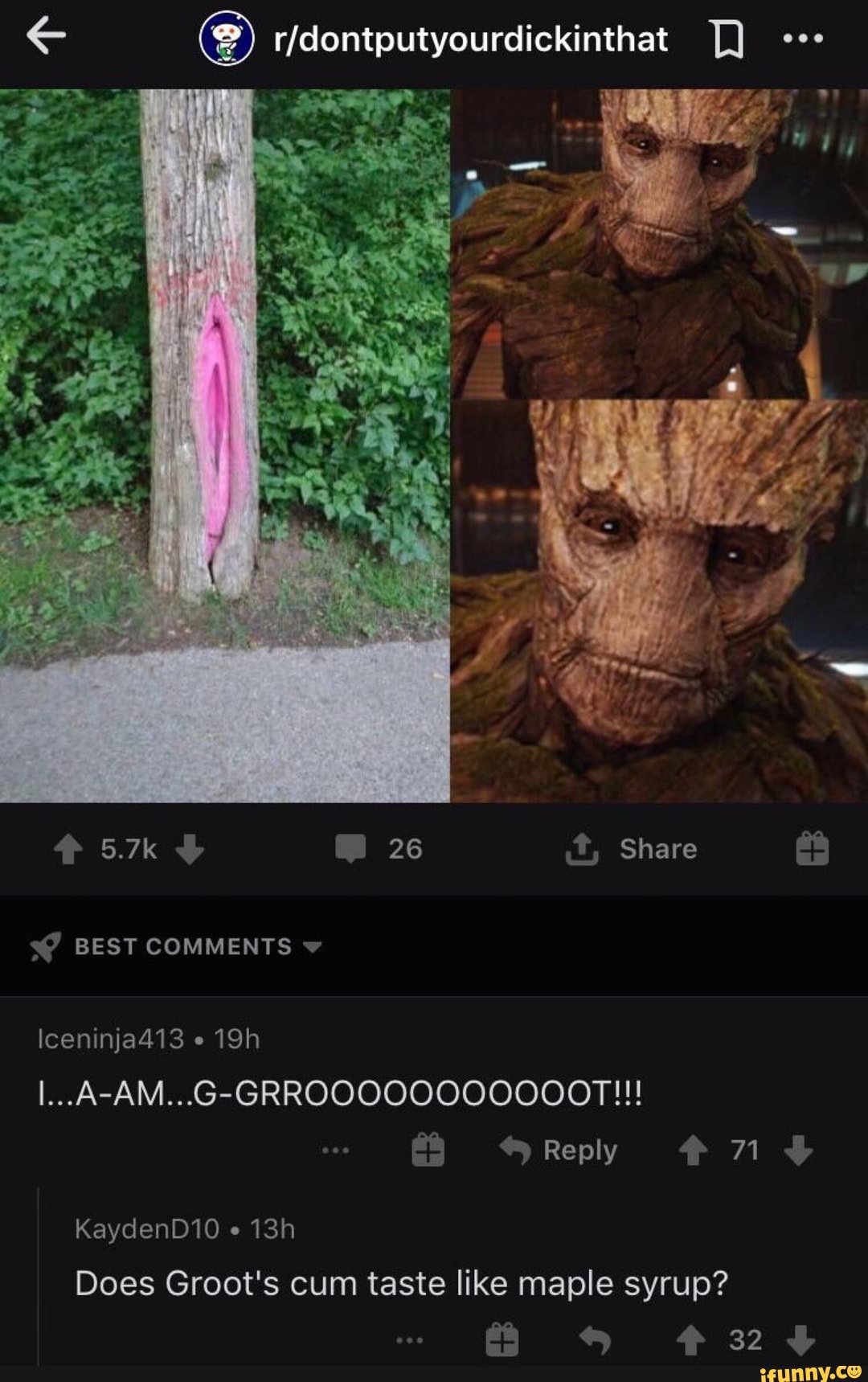Go back with the top arrow
868x1382 pixels.
[x=46, y=36]
